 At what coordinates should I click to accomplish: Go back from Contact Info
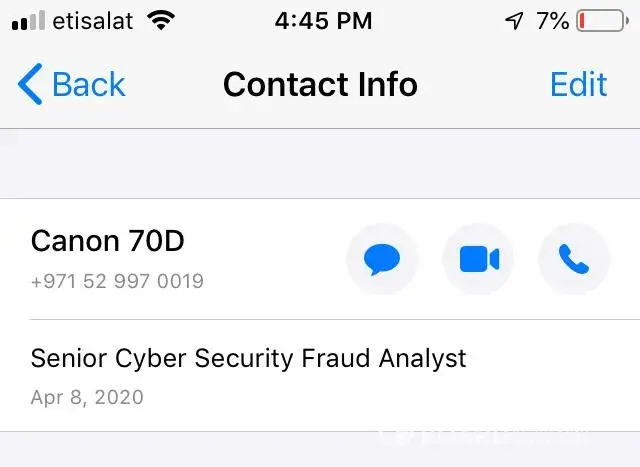click(x=72, y=85)
